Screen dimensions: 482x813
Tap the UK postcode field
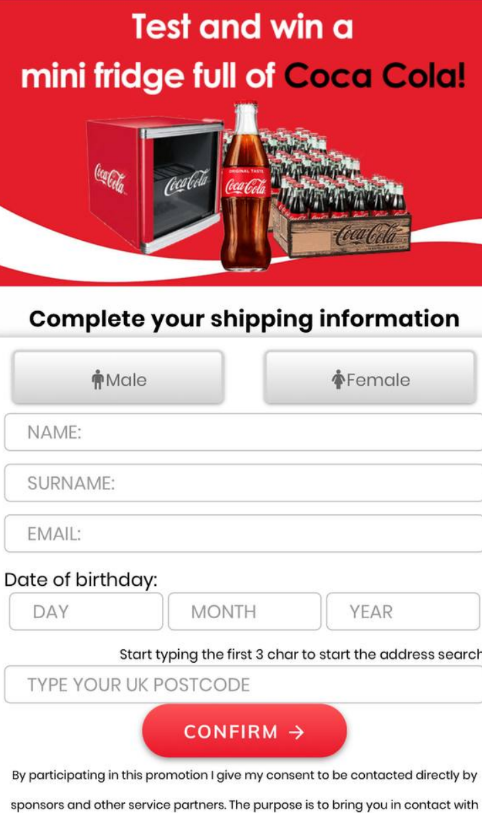[243, 684]
